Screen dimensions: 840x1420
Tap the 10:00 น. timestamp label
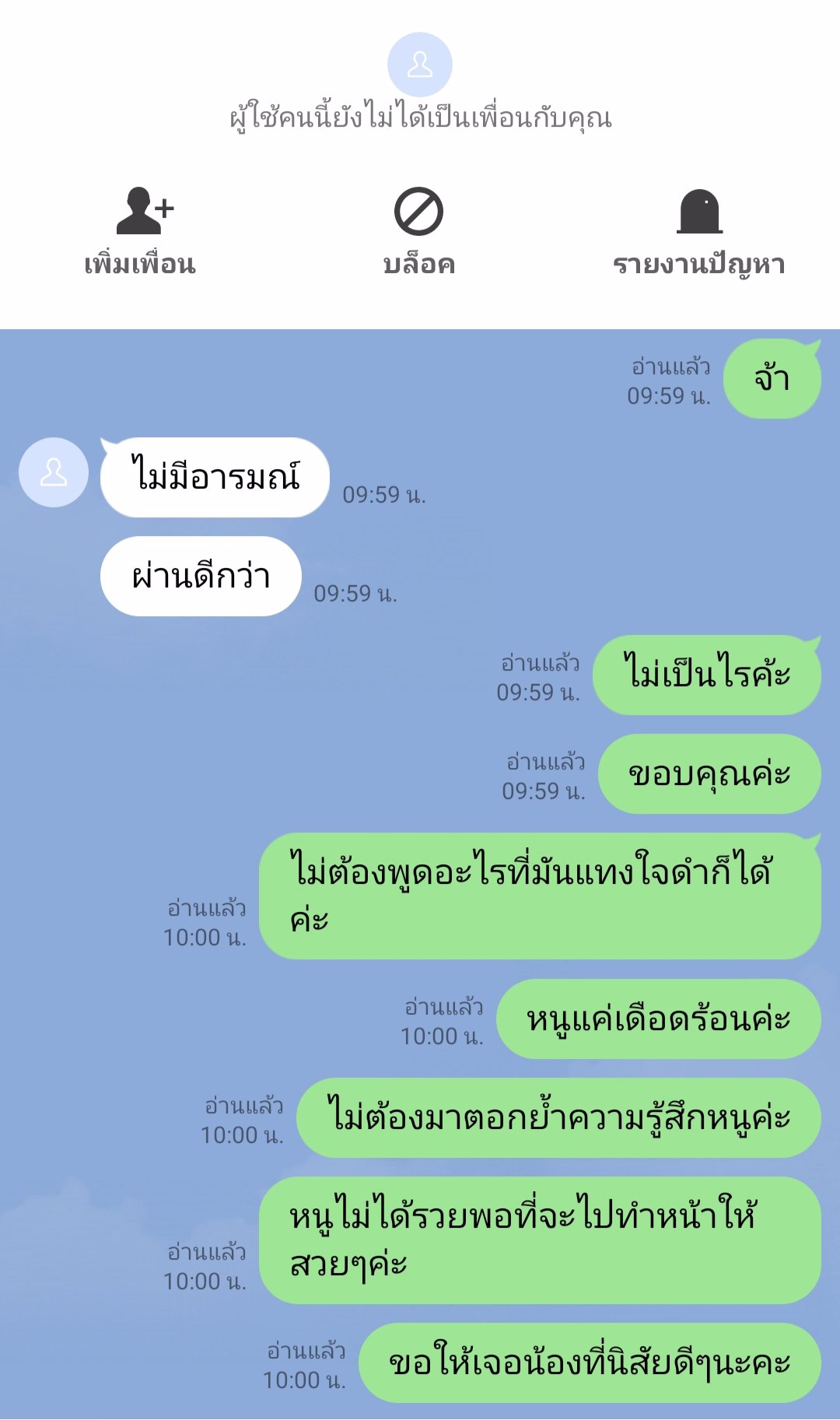click(206, 939)
